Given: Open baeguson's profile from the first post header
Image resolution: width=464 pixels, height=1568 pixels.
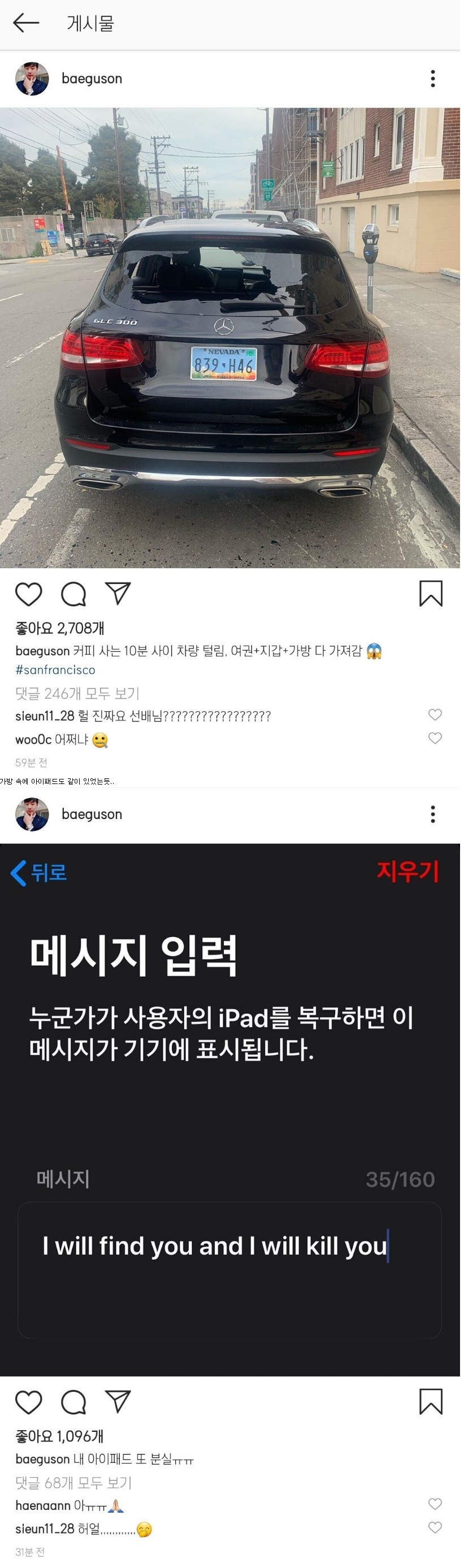Looking at the screenshot, I should tap(92, 79).
